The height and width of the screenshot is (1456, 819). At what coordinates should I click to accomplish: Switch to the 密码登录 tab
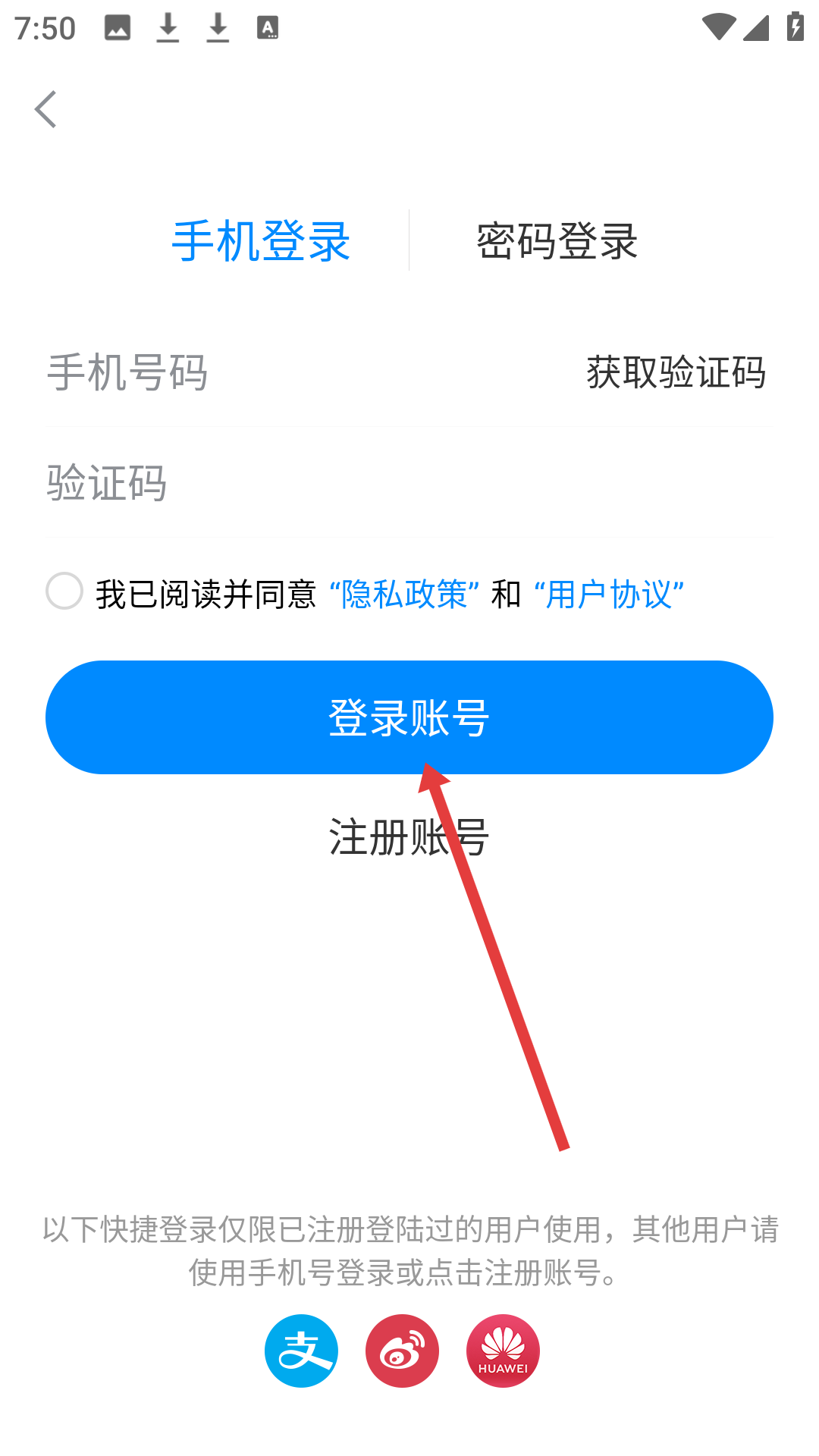(557, 241)
